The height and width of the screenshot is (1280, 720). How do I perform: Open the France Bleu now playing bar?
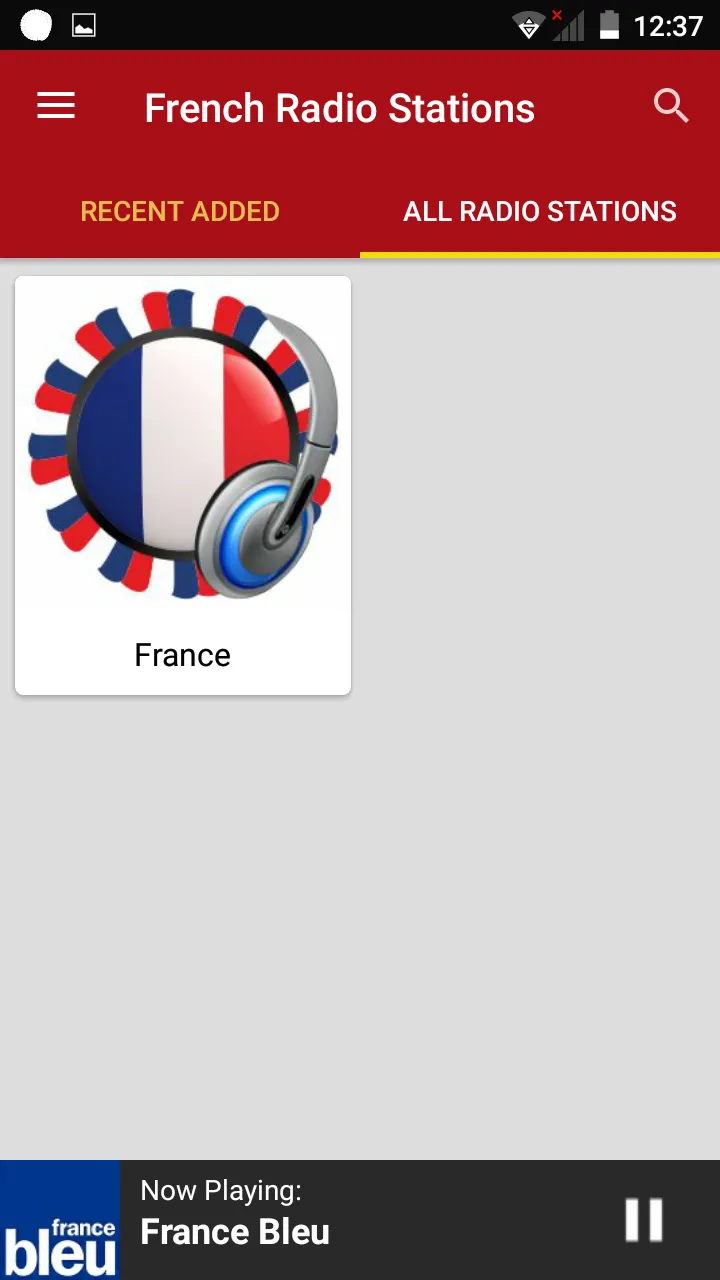360,1220
